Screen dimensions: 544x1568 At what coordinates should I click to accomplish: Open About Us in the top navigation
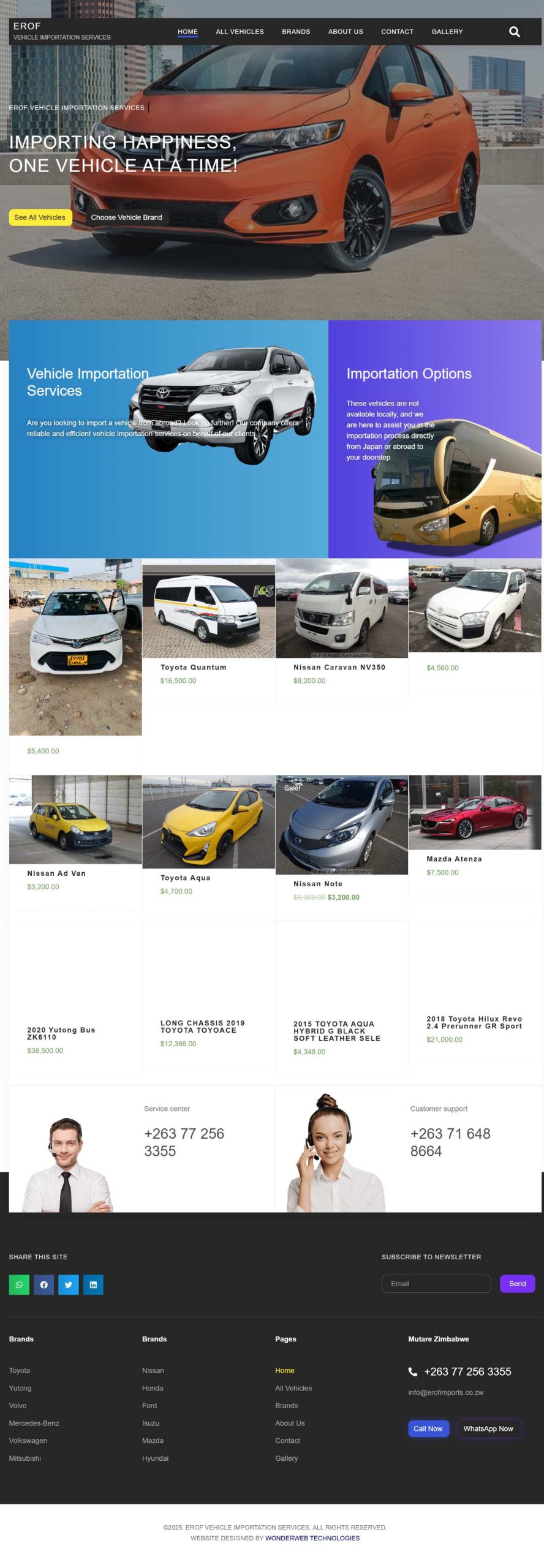coord(345,32)
